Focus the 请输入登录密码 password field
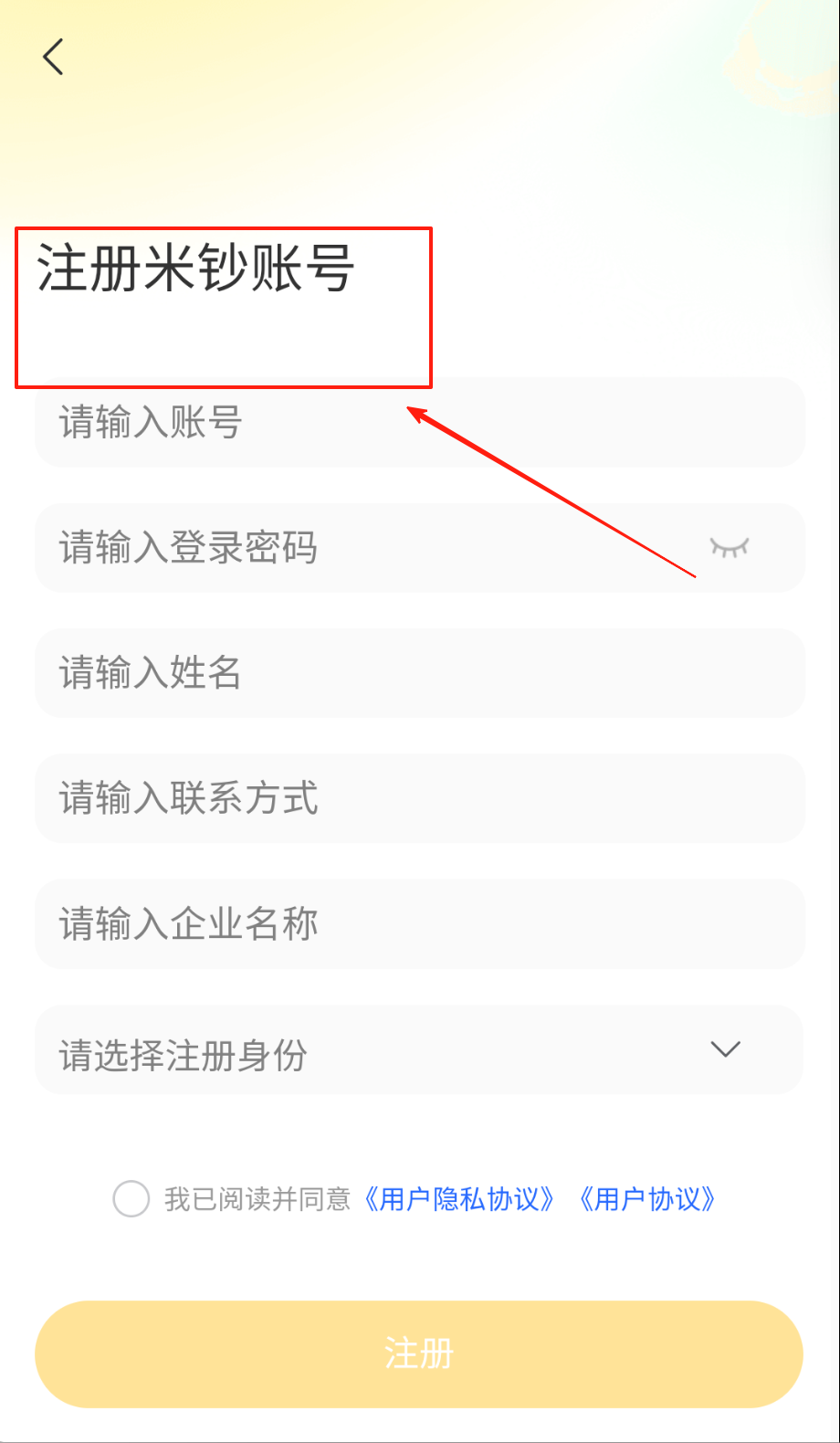This screenshot has width=840, height=1443. tap(365, 548)
